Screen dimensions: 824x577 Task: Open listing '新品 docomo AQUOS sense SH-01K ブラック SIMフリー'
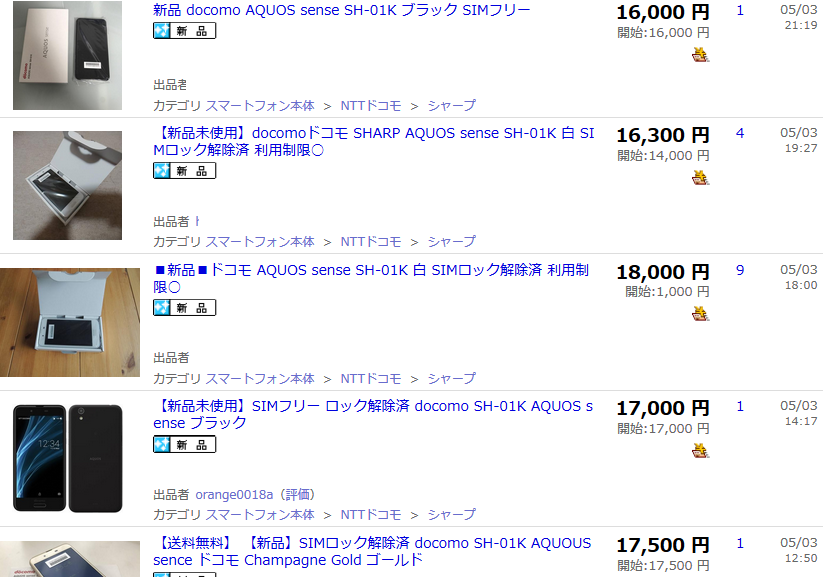click(342, 10)
